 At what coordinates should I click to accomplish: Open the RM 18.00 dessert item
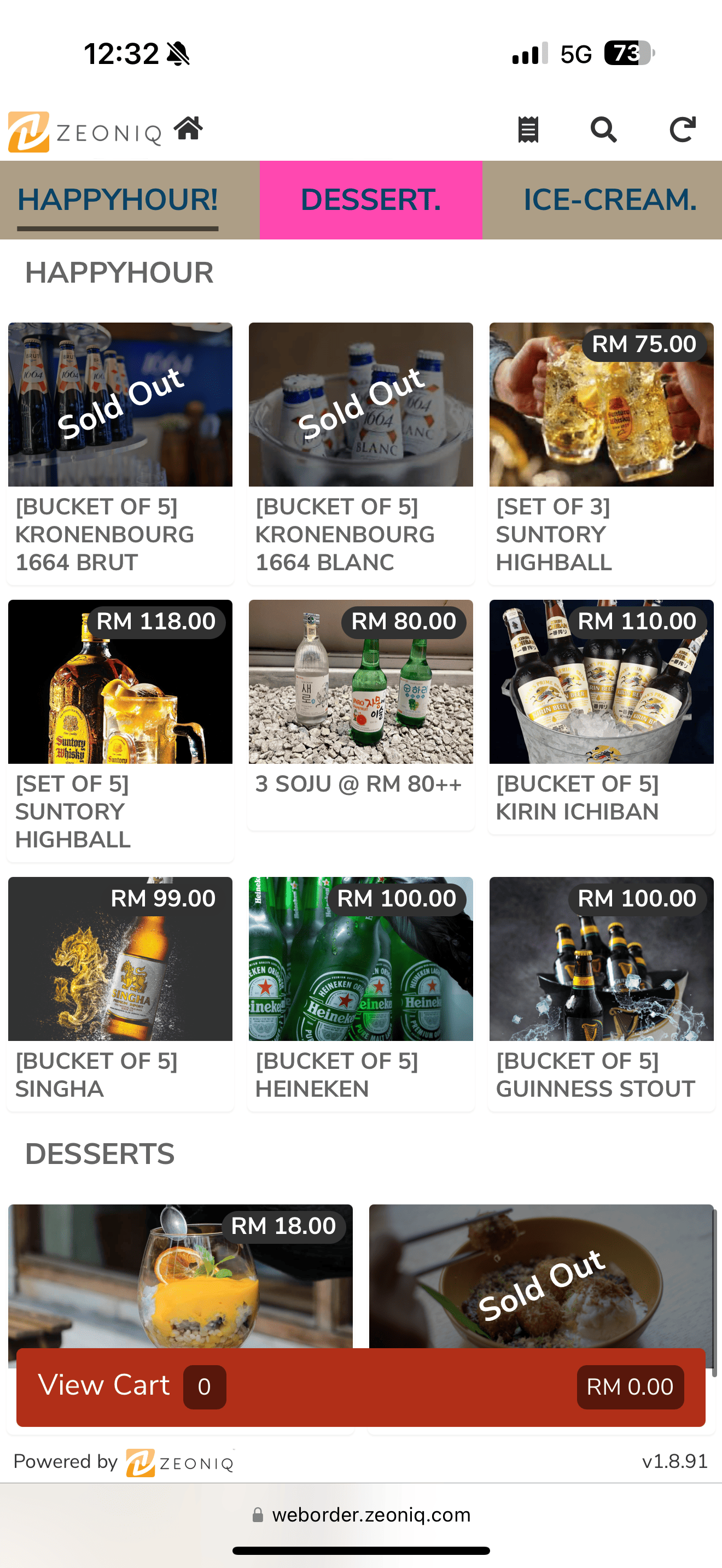(x=180, y=1278)
